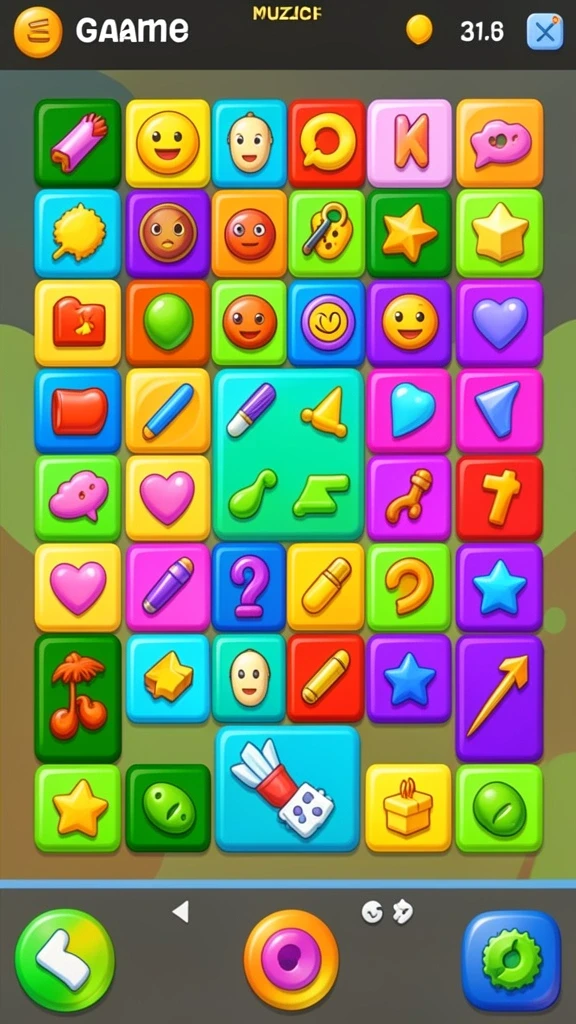Hit the orange and purple round center button
Screen dimensions: 576x1024
point(291,959)
